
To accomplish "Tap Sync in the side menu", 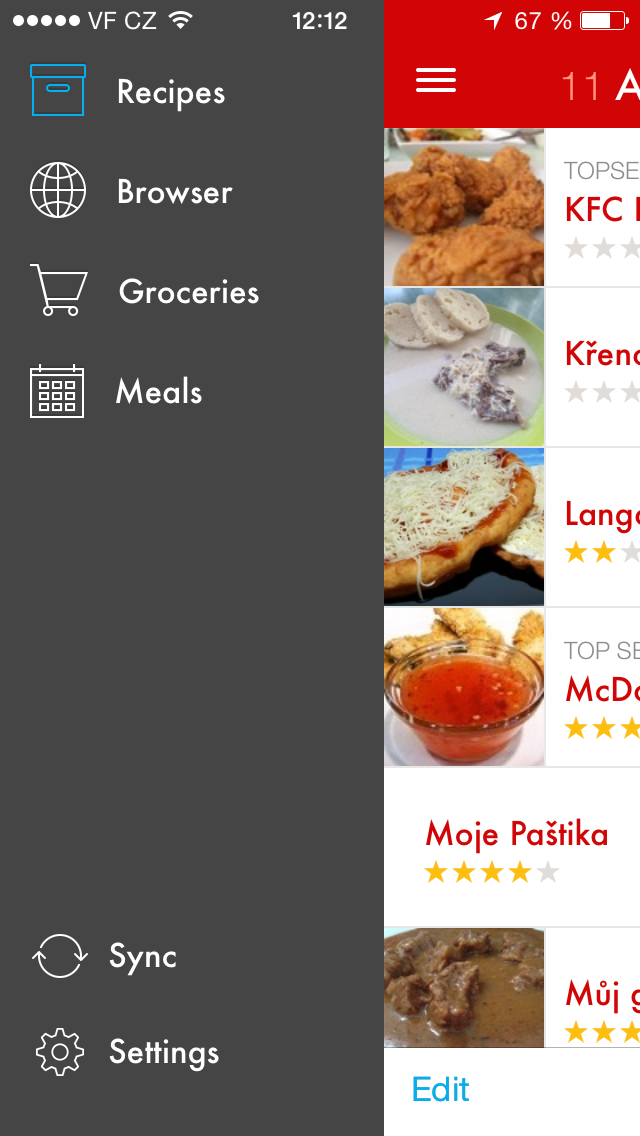I will click(142, 956).
